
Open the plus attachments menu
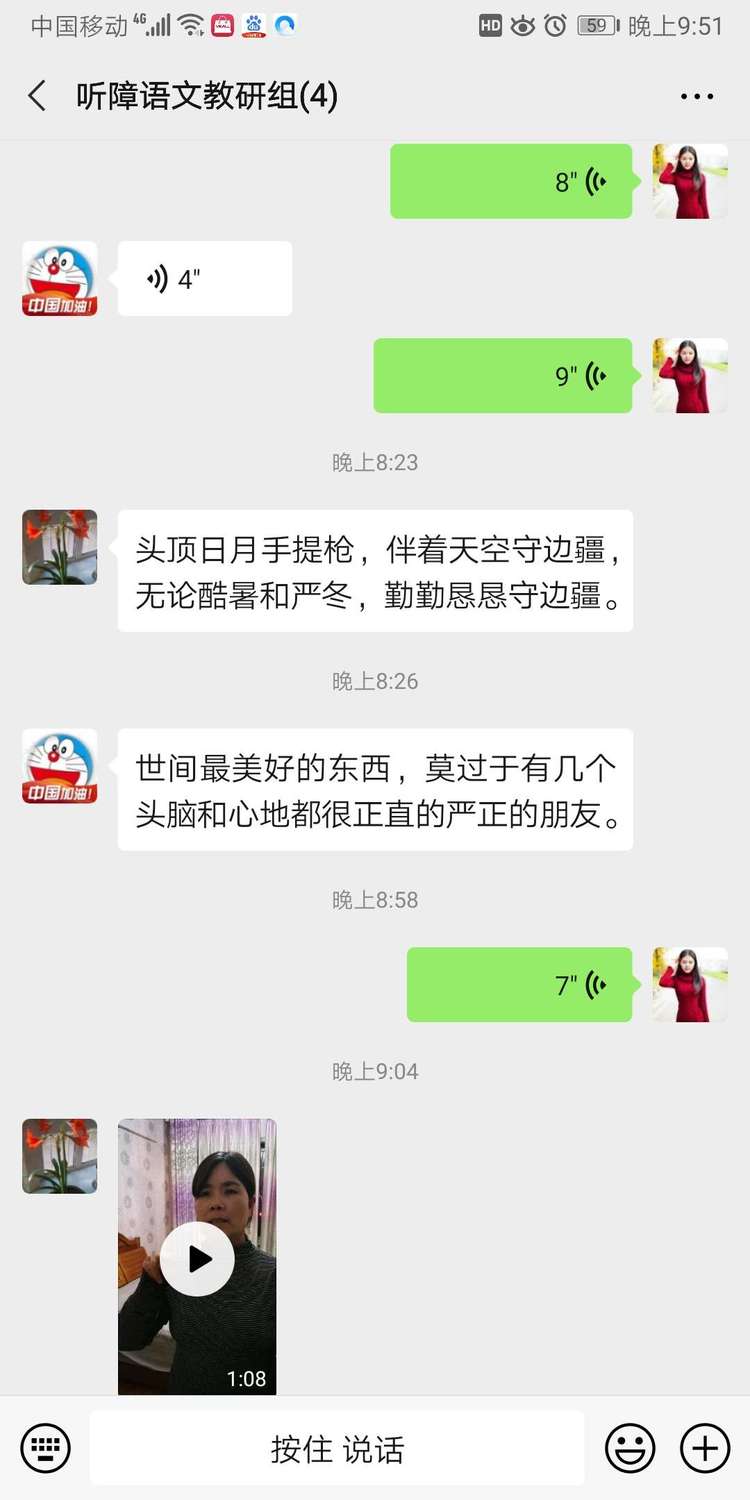[x=705, y=1448]
